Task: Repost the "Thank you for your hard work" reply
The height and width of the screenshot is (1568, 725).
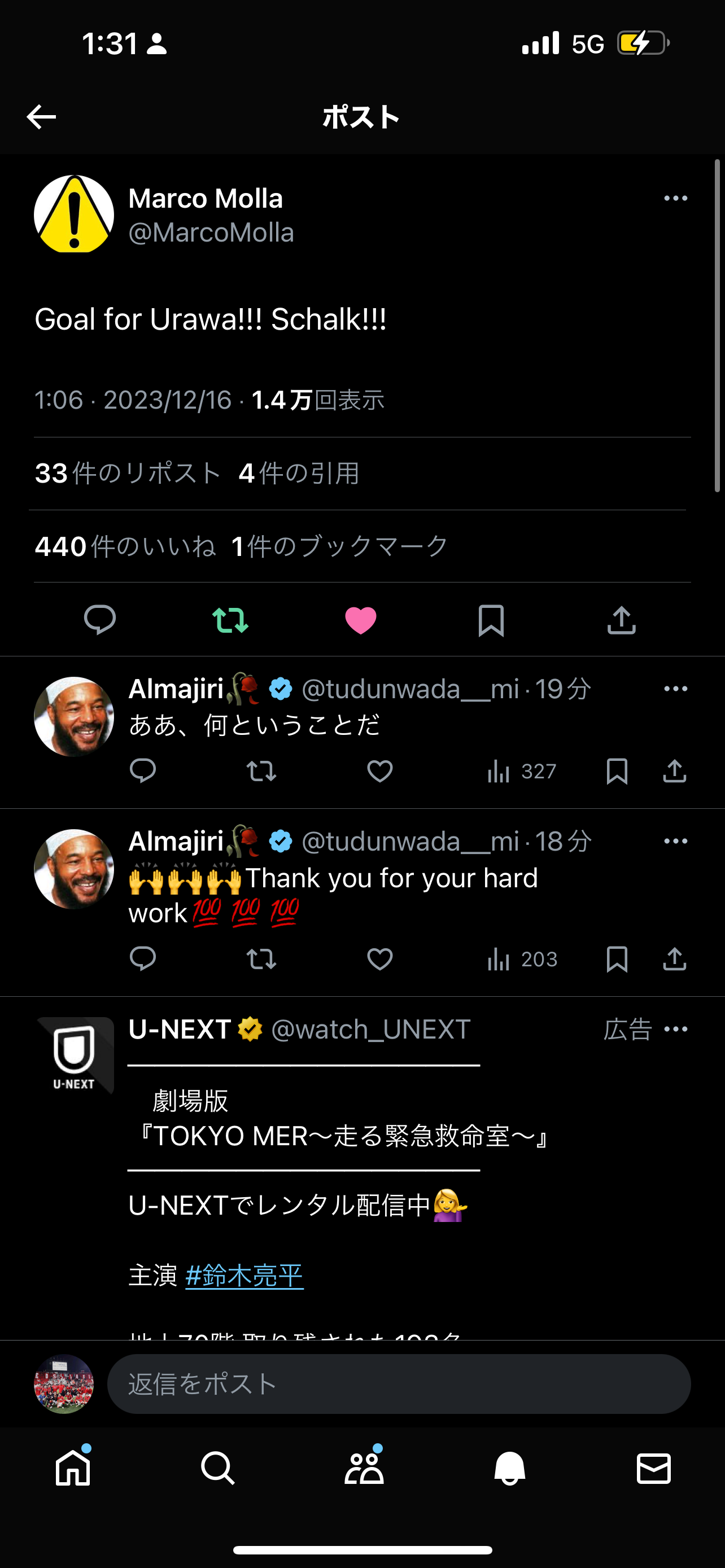Action: (x=261, y=960)
